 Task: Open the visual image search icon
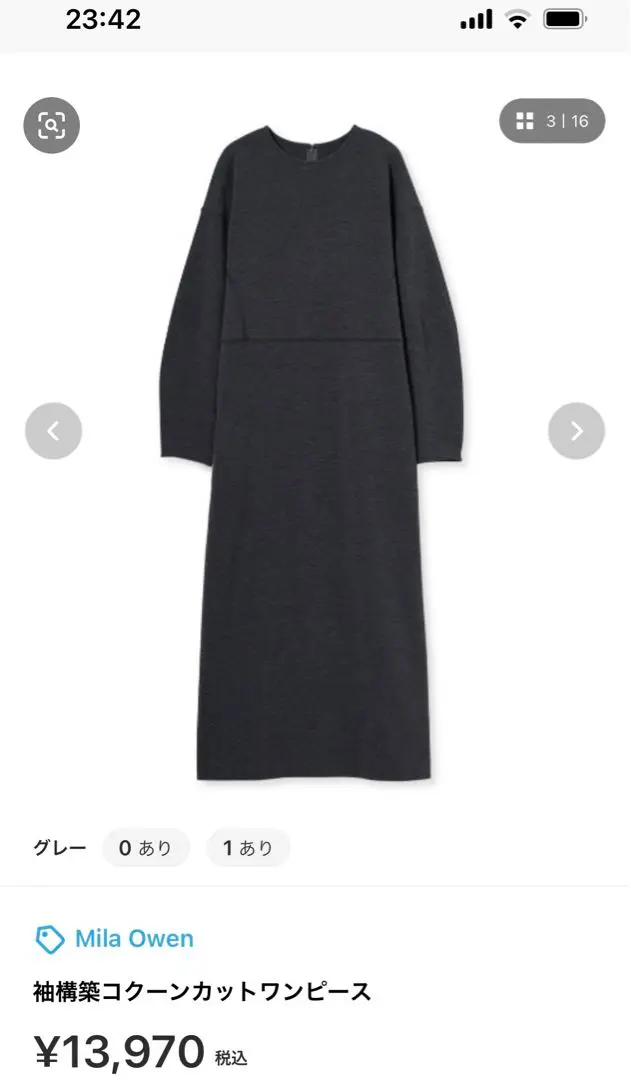(51, 125)
